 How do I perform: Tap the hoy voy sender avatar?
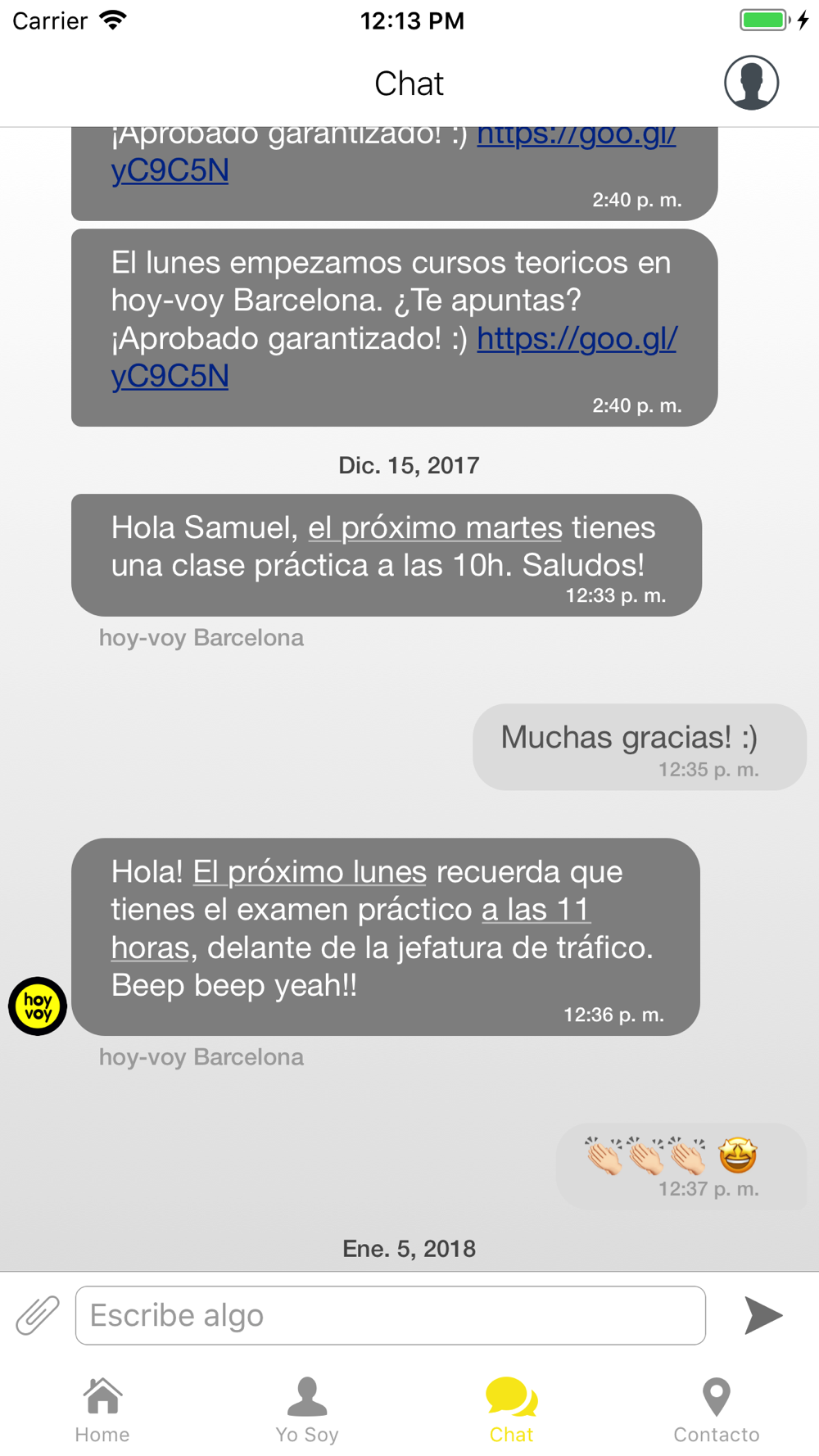38,1006
